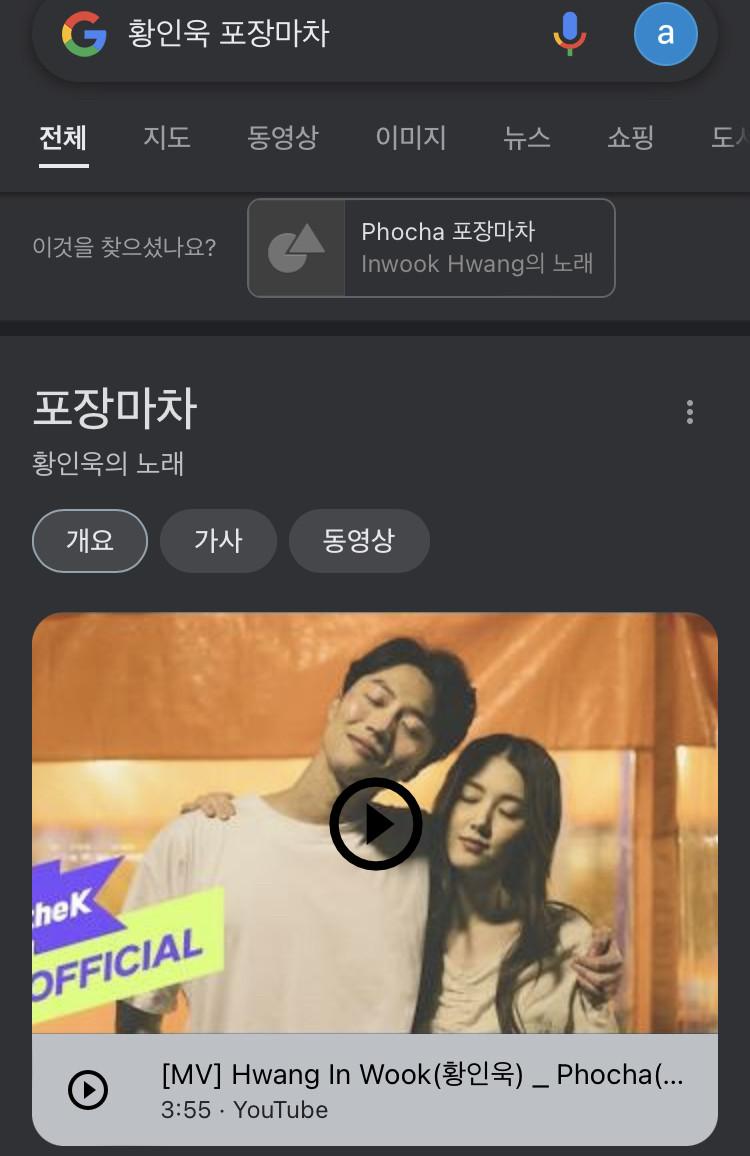The image size is (750, 1156).
Task: Start voice search with the microphone
Action: pos(569,34)
